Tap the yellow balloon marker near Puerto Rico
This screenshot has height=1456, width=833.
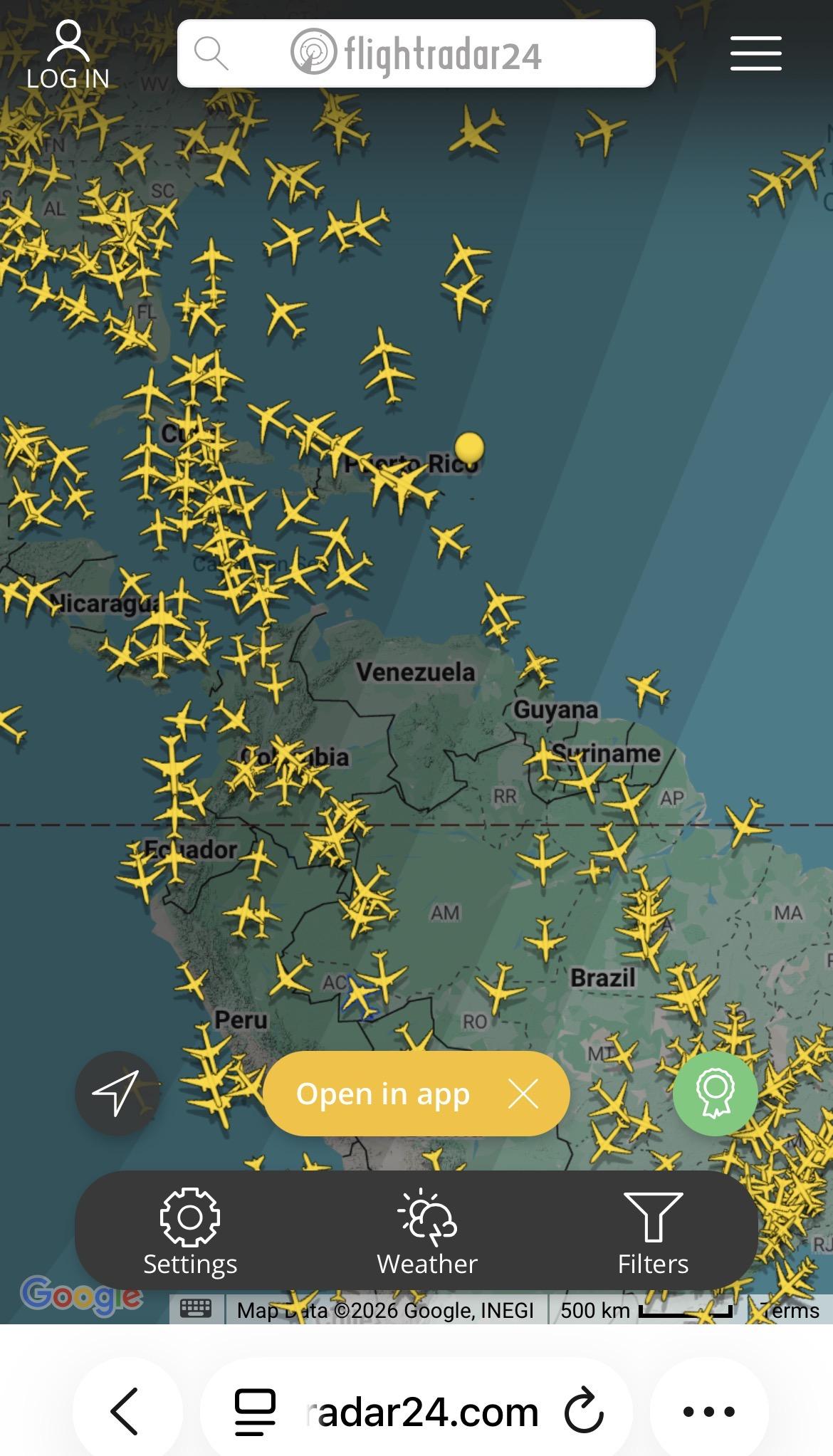(x=469, y=448)
